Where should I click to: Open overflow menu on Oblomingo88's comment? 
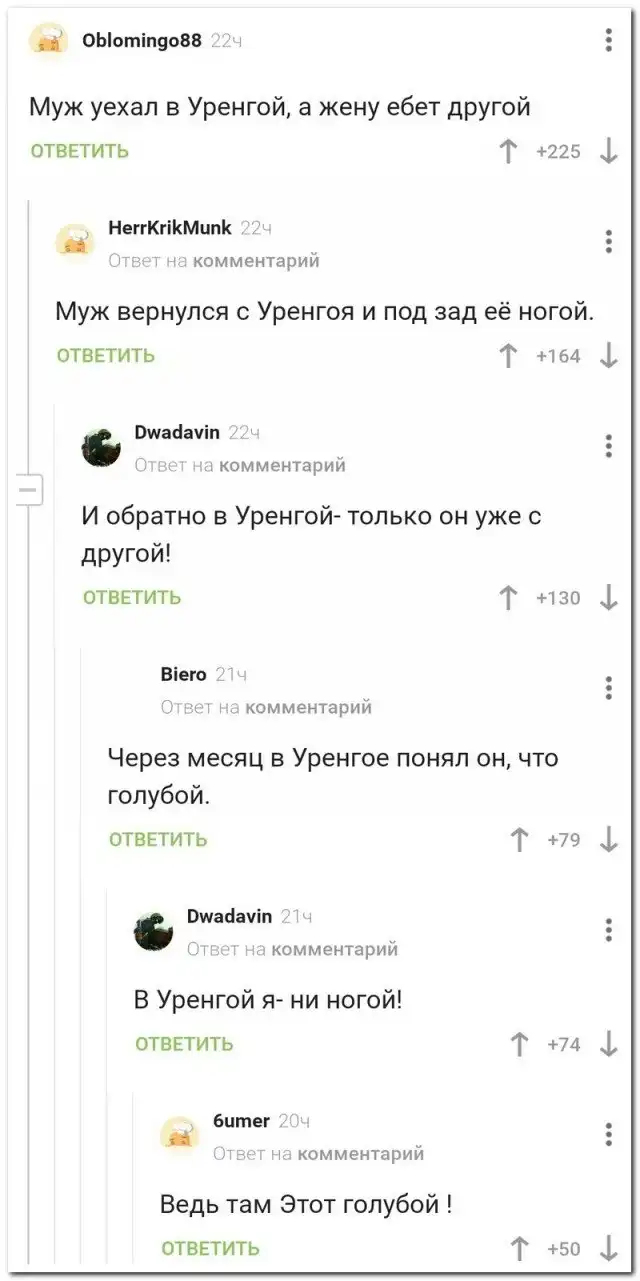609,40
